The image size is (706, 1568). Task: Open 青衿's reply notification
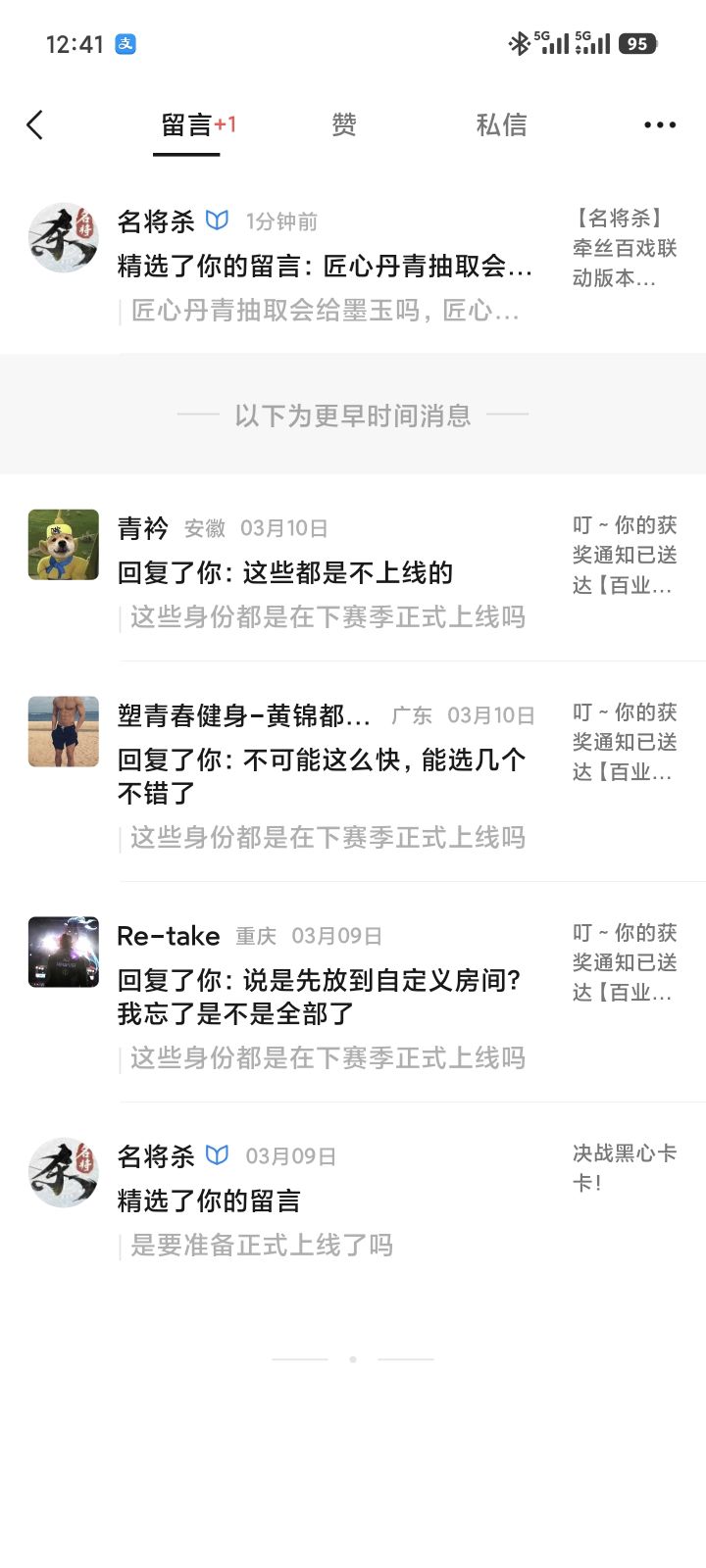(353, 572)
